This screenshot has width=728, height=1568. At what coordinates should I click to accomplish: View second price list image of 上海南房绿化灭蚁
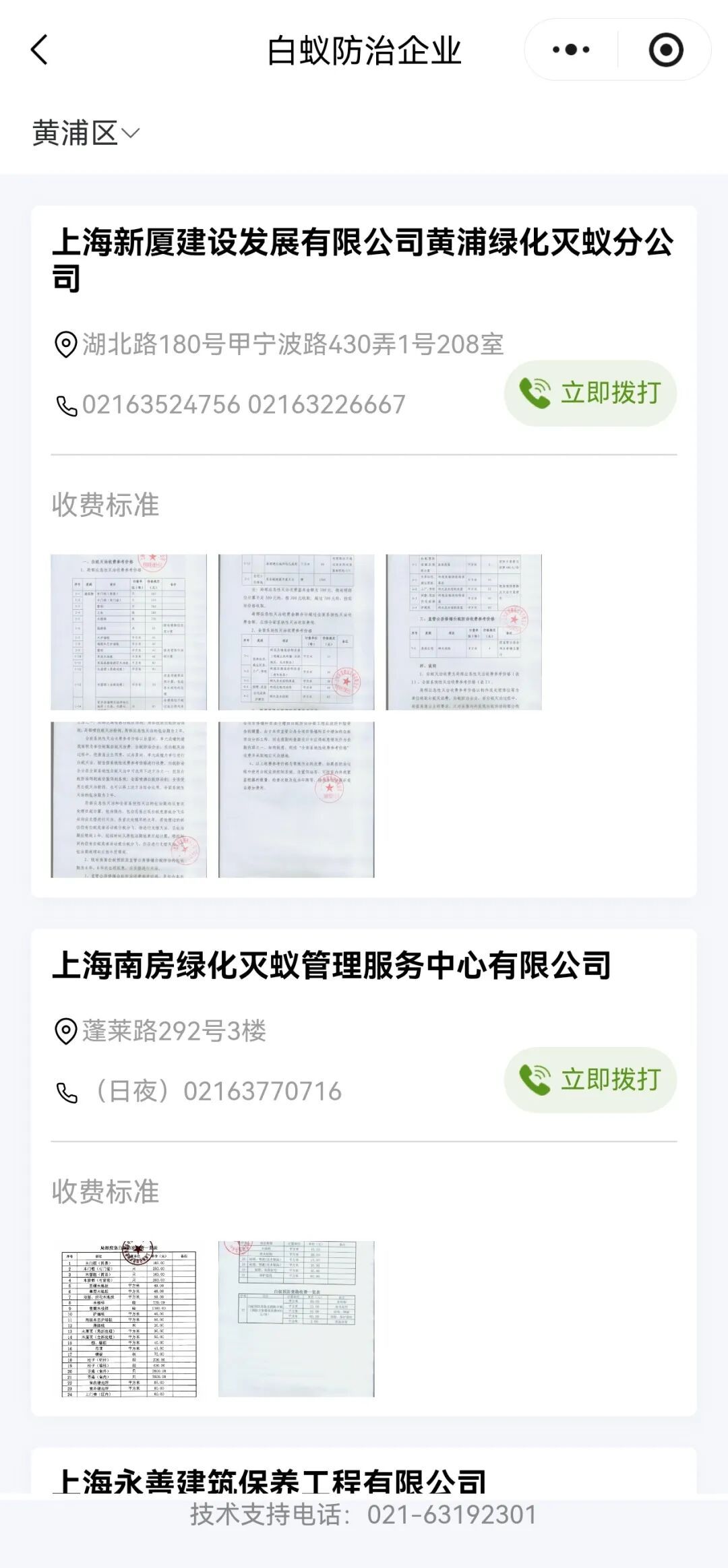(296, 1319)
